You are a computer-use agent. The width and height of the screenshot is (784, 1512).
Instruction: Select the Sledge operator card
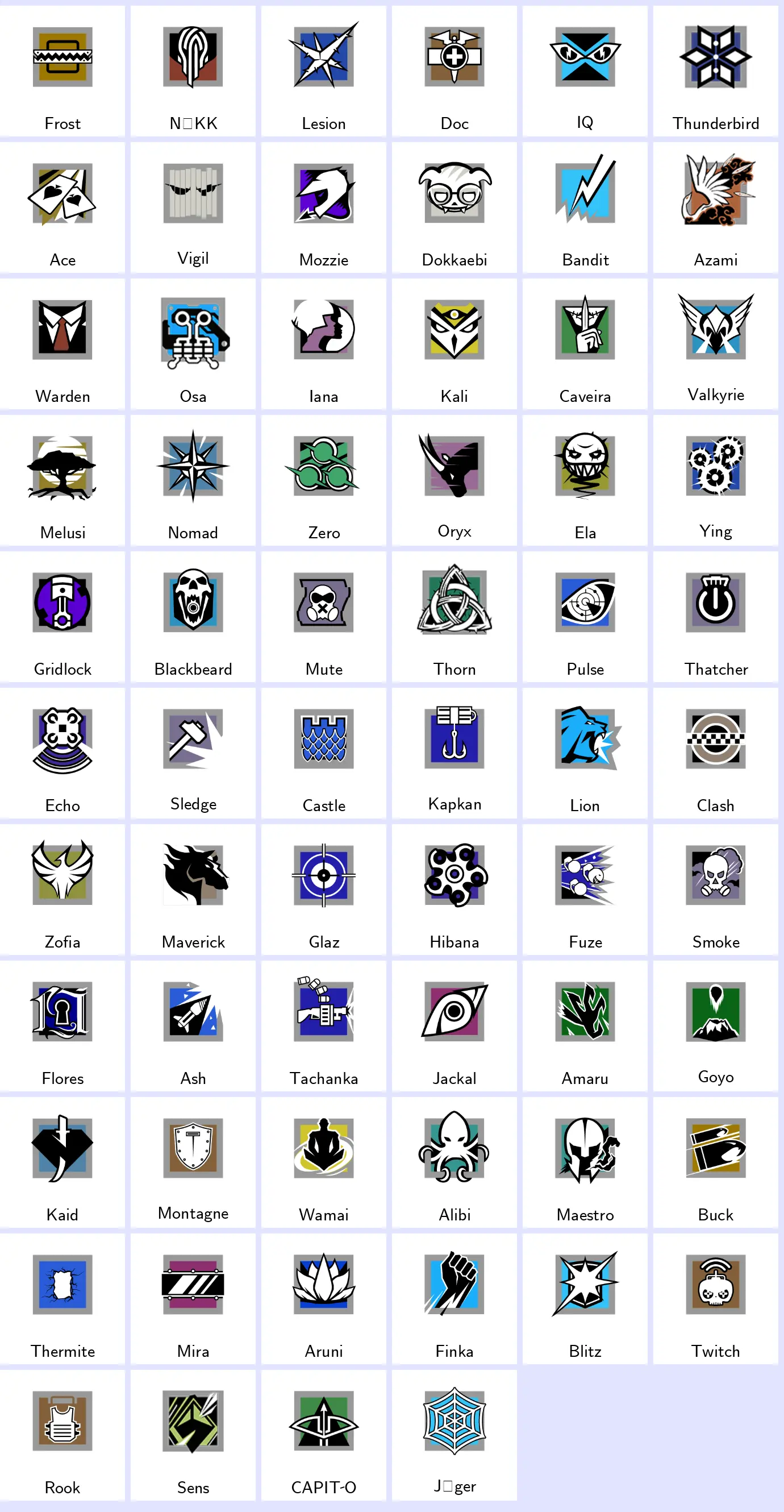(193, 753)
